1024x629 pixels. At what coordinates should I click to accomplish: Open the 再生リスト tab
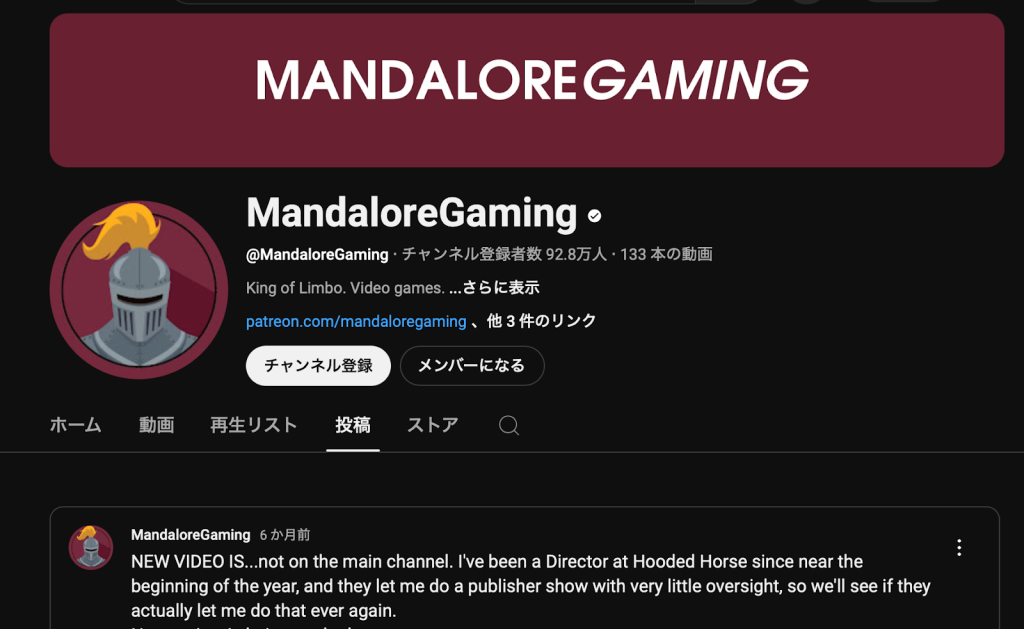(254, 425)
